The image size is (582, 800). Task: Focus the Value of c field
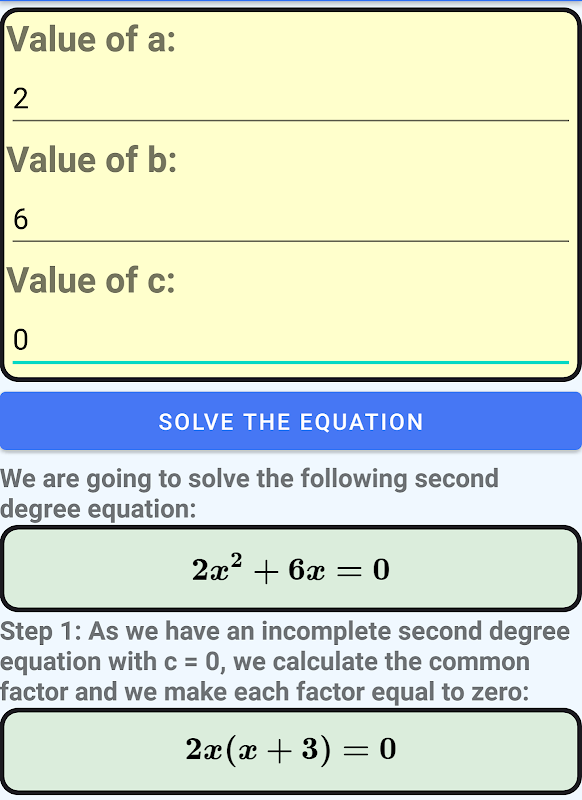click(x=291, y=340)
